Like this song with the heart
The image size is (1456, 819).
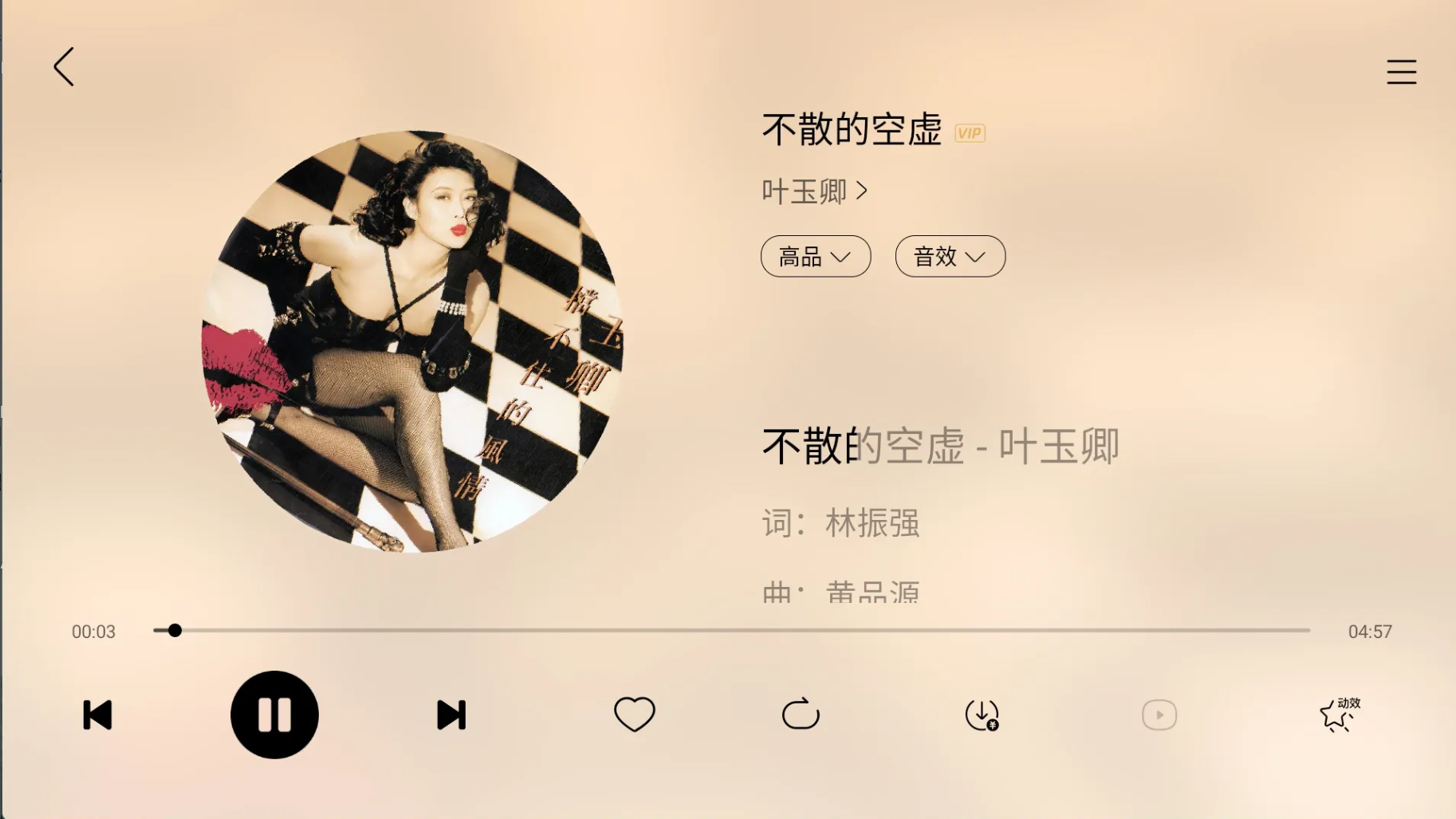coord(634,714)
